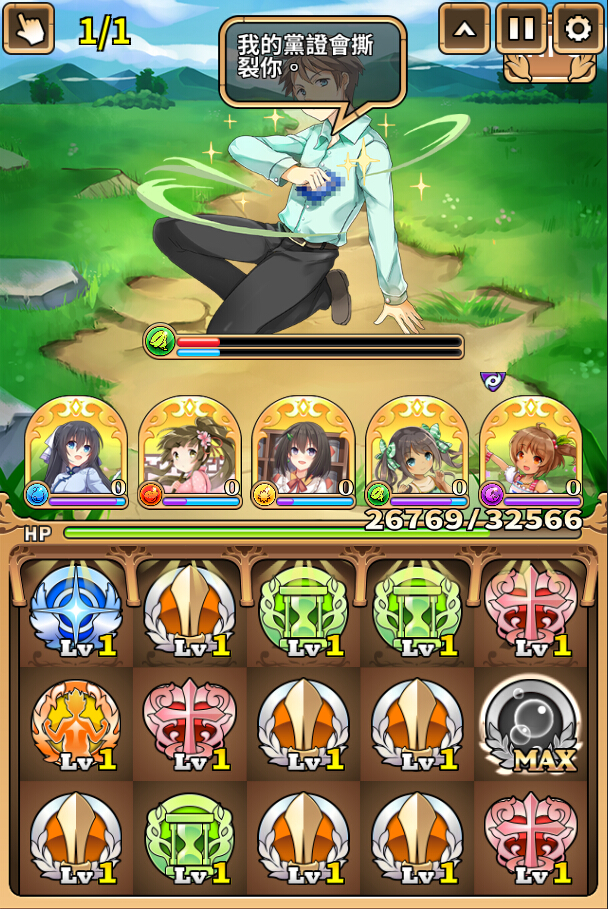Select the party member with blue water badge

76,450
